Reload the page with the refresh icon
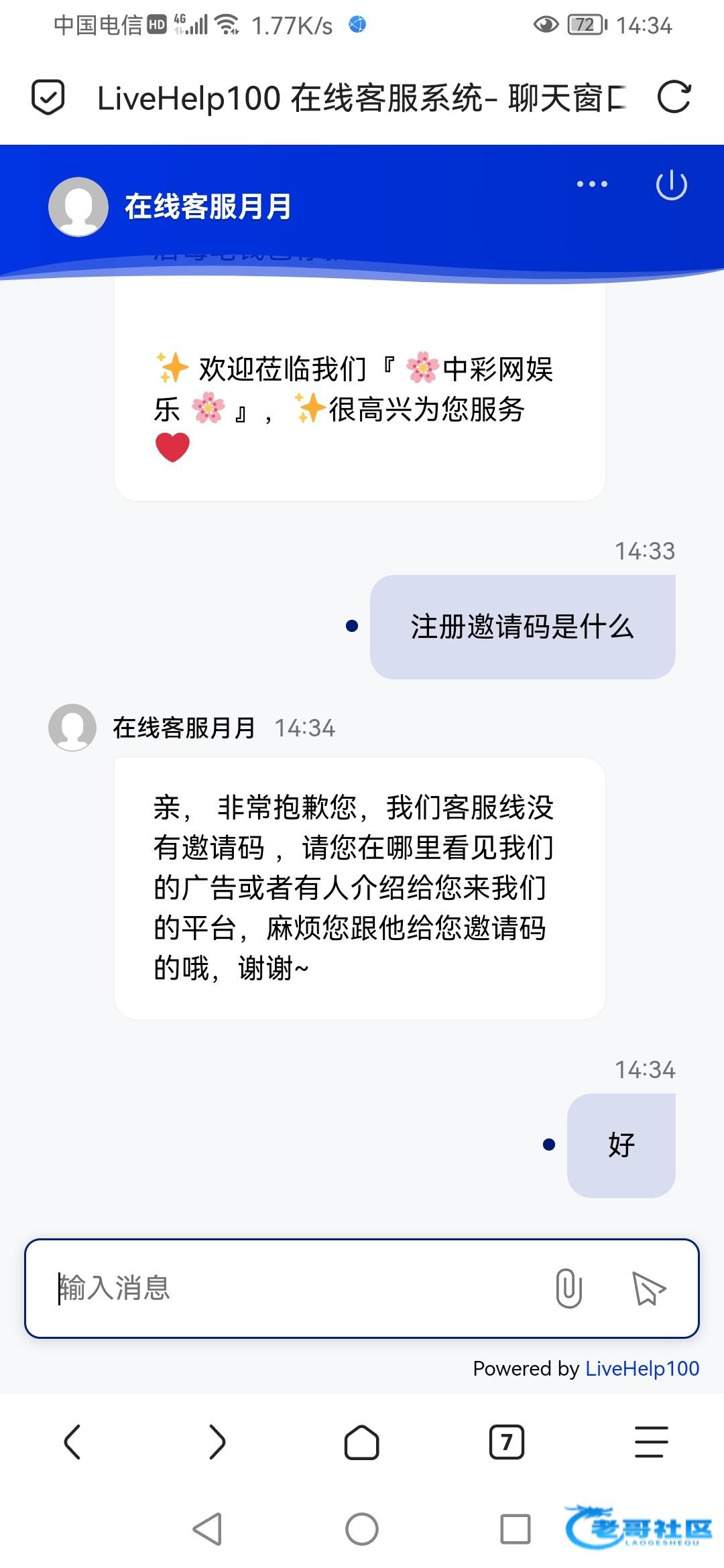 674,98
